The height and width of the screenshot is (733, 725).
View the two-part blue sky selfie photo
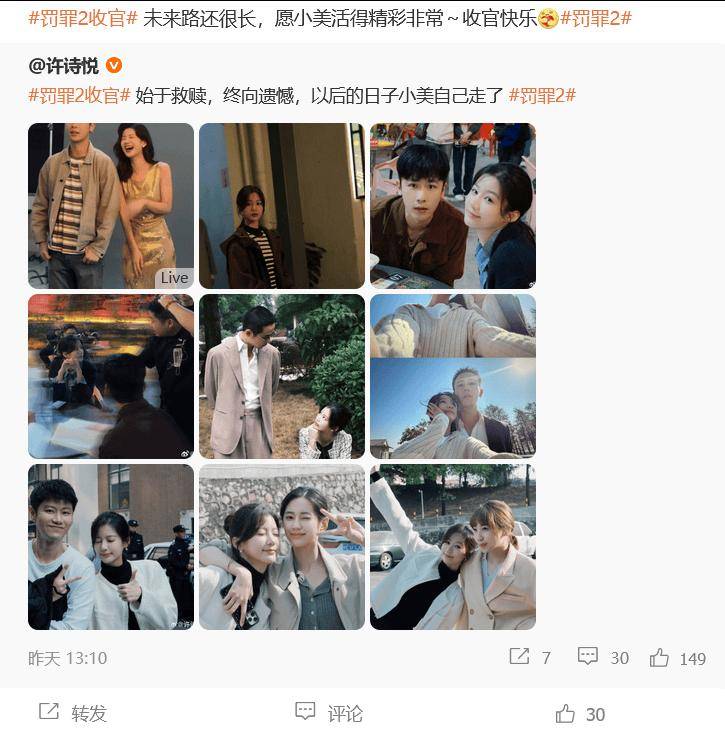453,376
